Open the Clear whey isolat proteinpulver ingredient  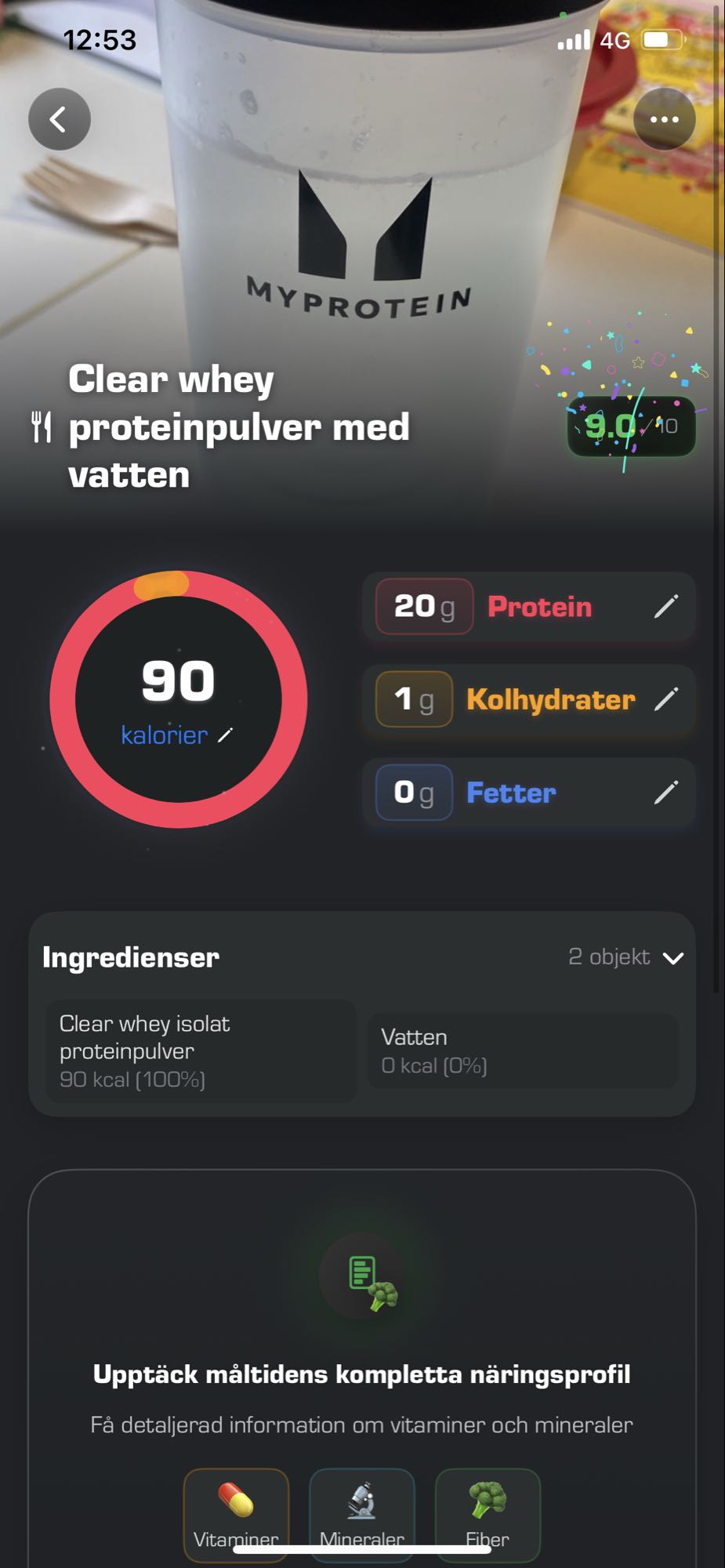[x=200, y=1051]
